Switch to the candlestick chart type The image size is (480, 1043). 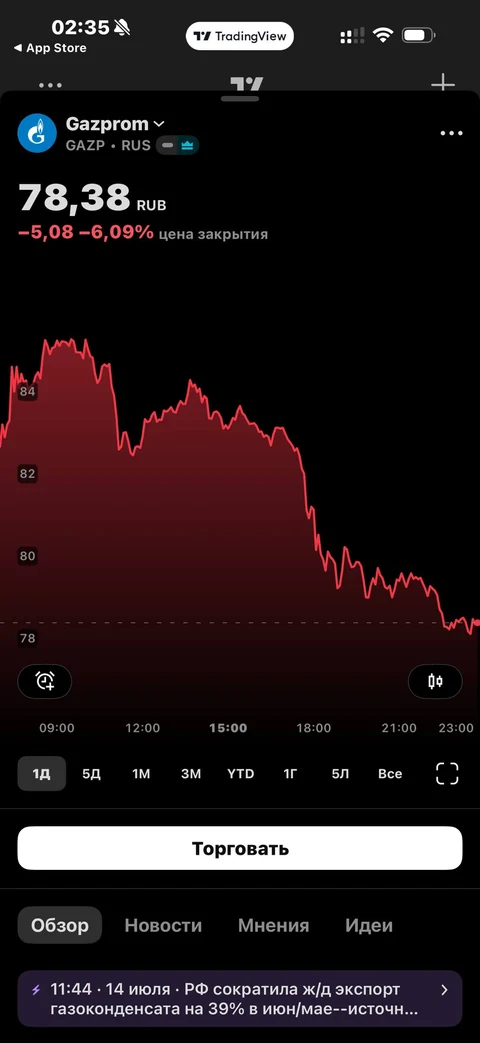(435, 681)
